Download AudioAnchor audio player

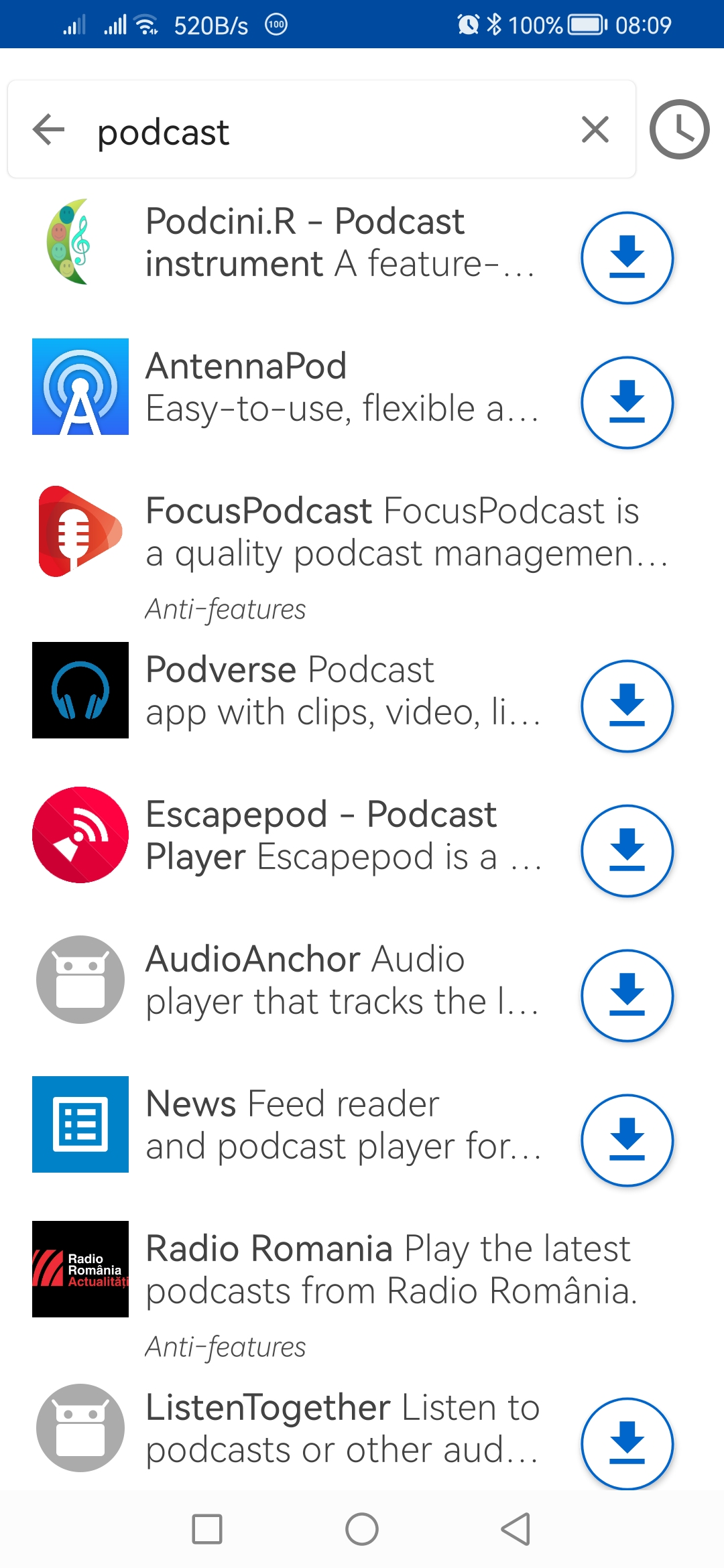click(x=627, y=996)
